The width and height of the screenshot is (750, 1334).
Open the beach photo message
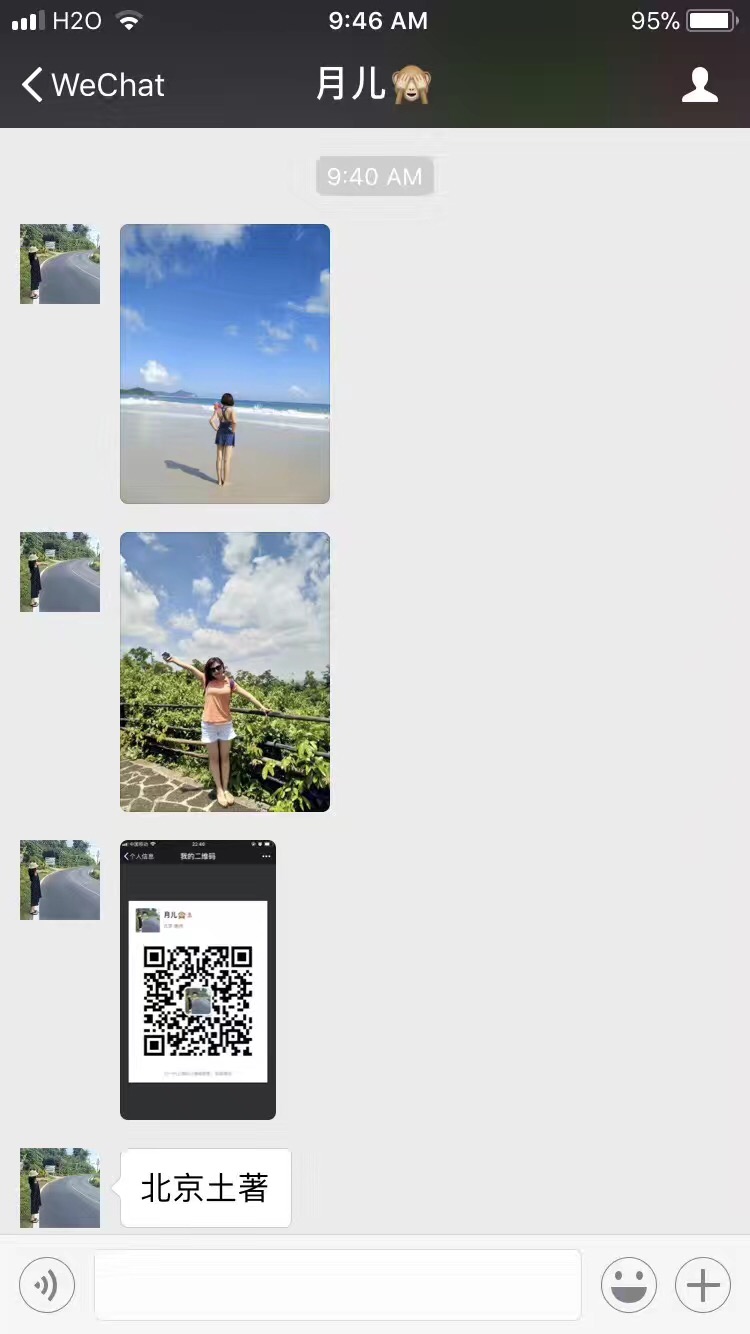[x=225, y=364]
